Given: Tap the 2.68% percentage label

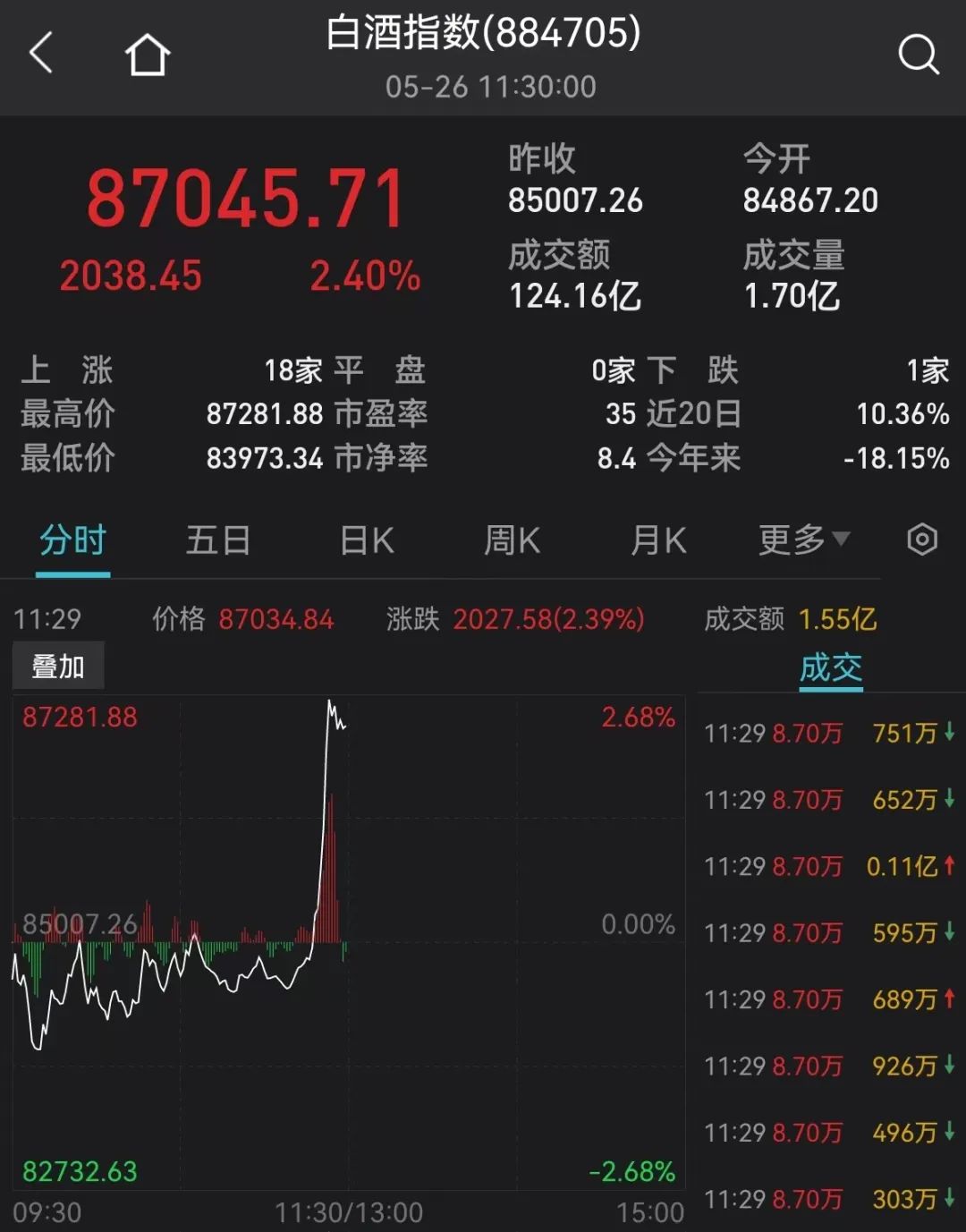Looking at the screenshot, I should [x=638, y=718].
